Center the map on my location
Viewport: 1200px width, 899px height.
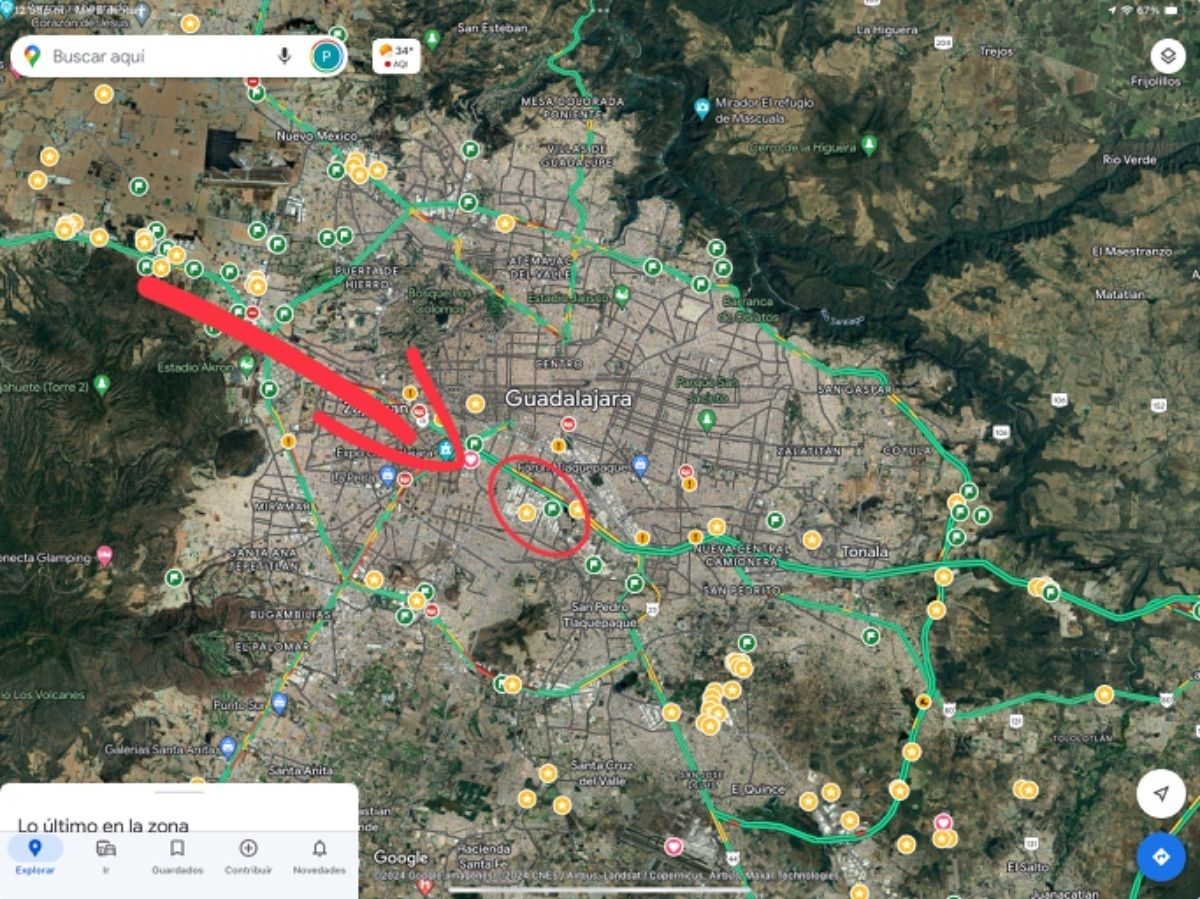1160,794
